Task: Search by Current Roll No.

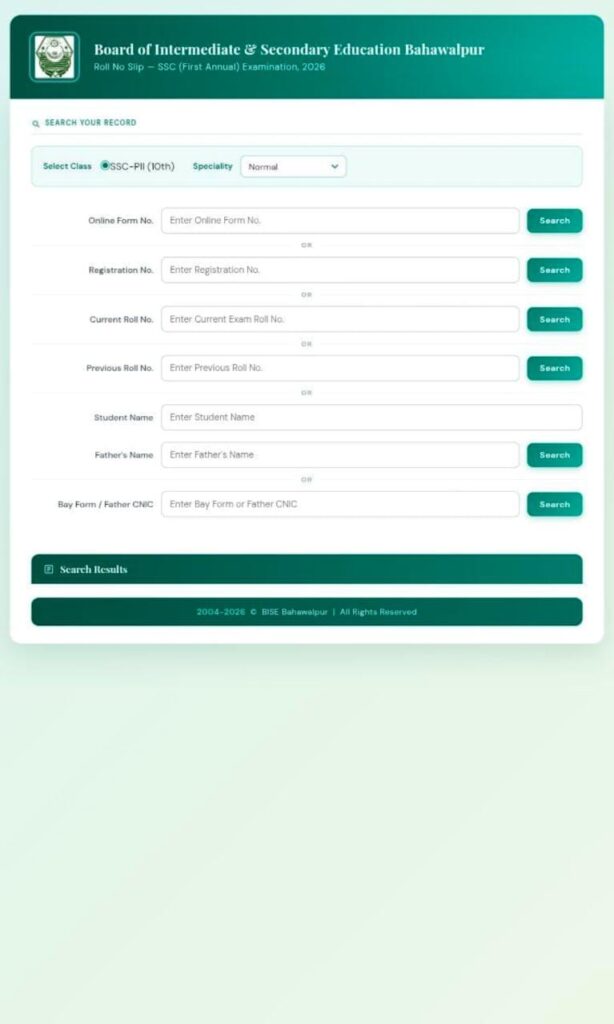Action: [554, 319]
